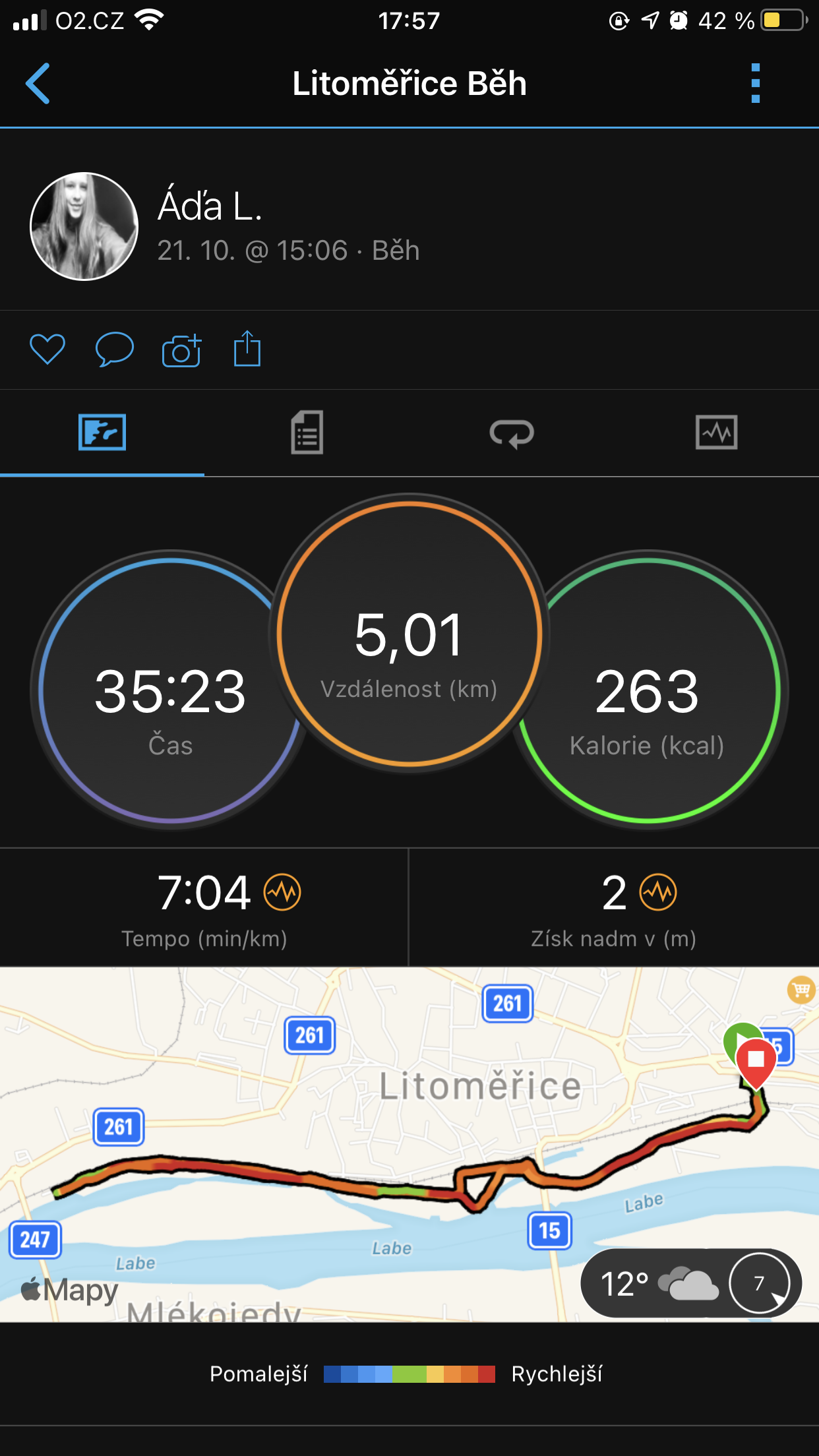The width and height of the screenshot is (819, 1456).
Task: Open the three-dot overflow menu
Action: 756,84
